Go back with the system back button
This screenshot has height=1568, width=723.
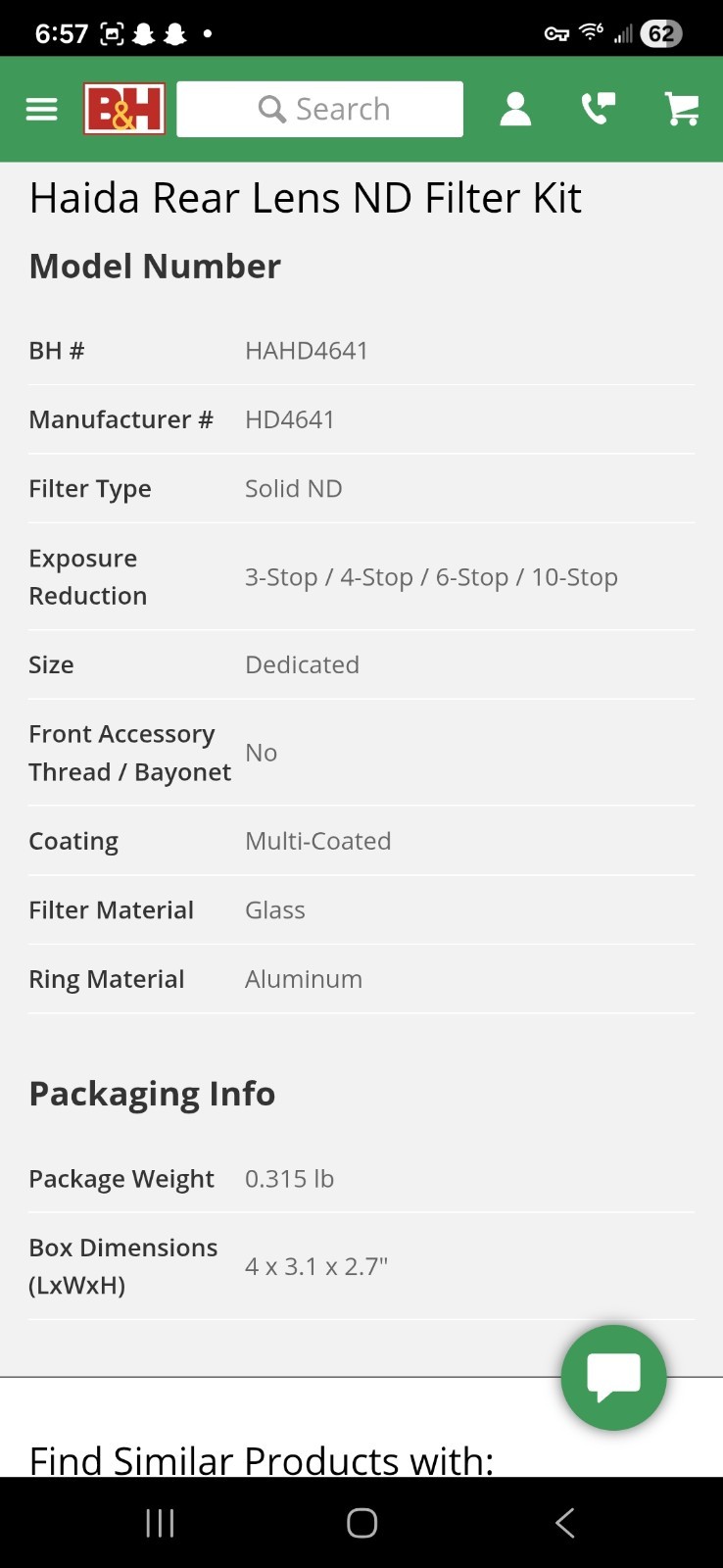(564, 1522)
